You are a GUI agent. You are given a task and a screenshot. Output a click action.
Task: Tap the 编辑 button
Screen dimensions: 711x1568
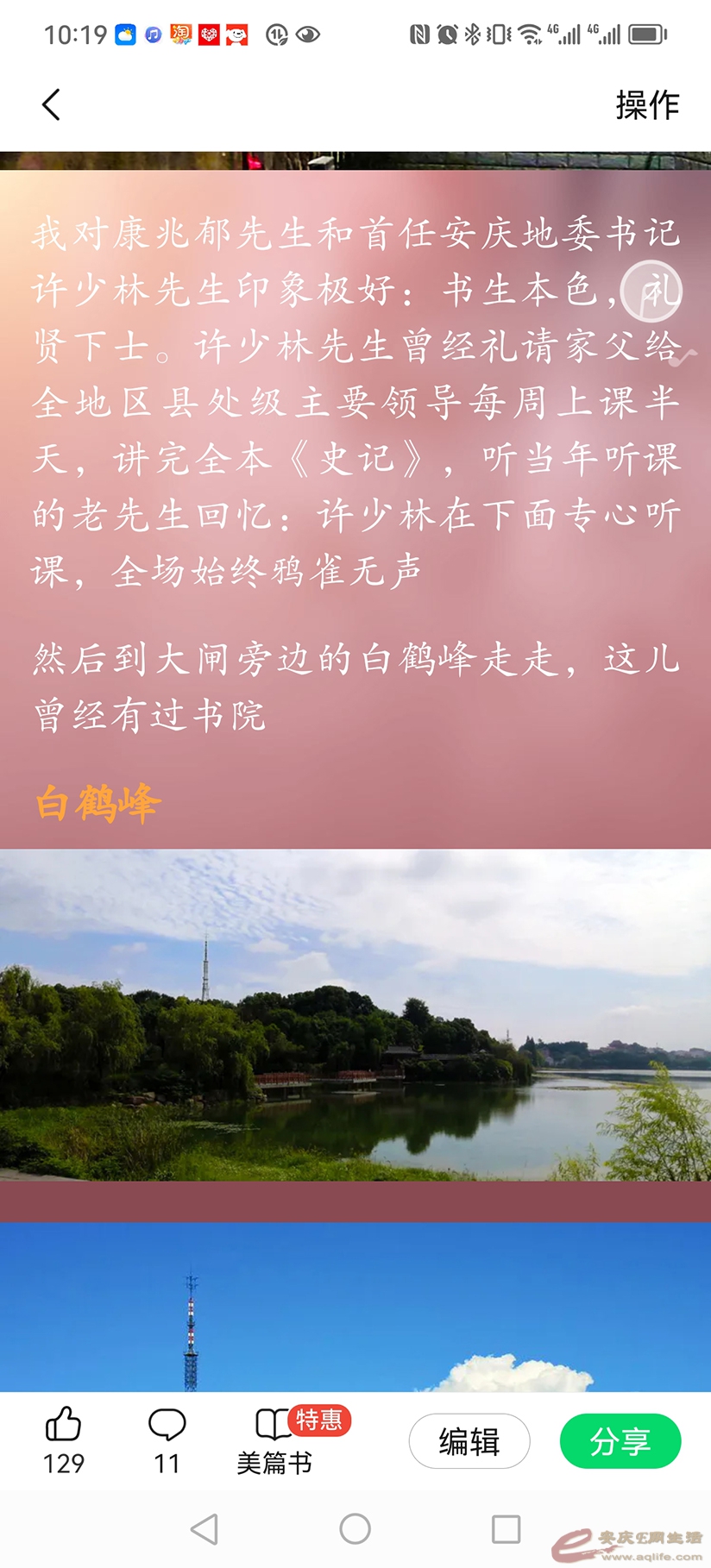pos(469,1441)
